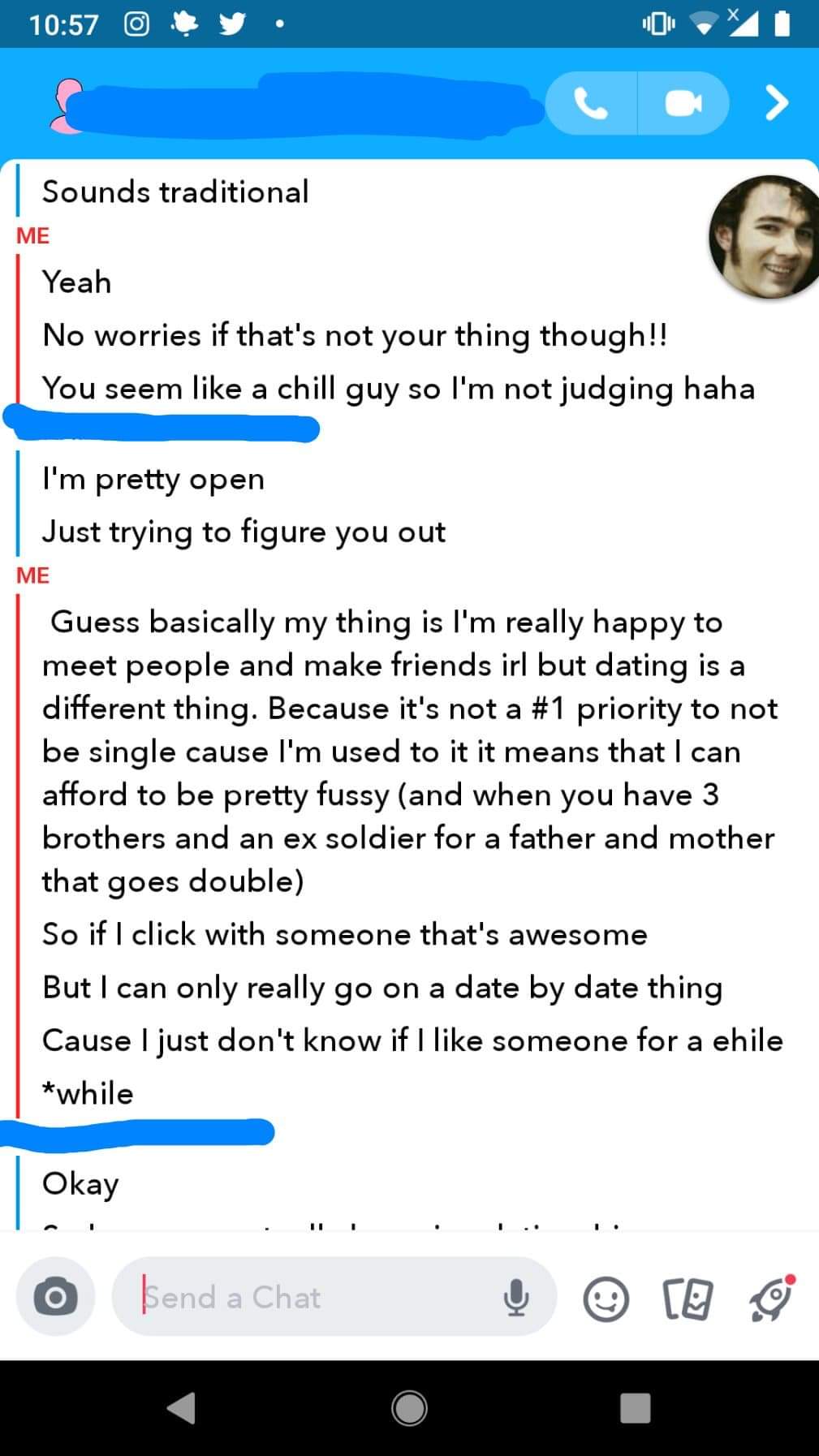
Task: Open the chat details chevron
Action: pyautogui.click(x=777, y=103)
